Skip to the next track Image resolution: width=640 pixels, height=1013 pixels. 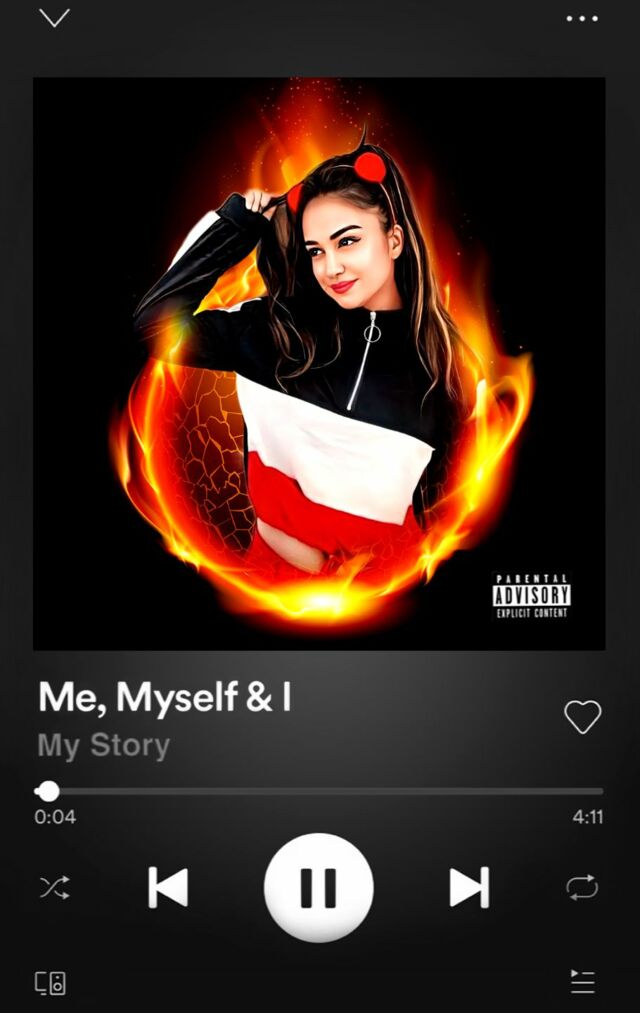[x=470, y=888]
